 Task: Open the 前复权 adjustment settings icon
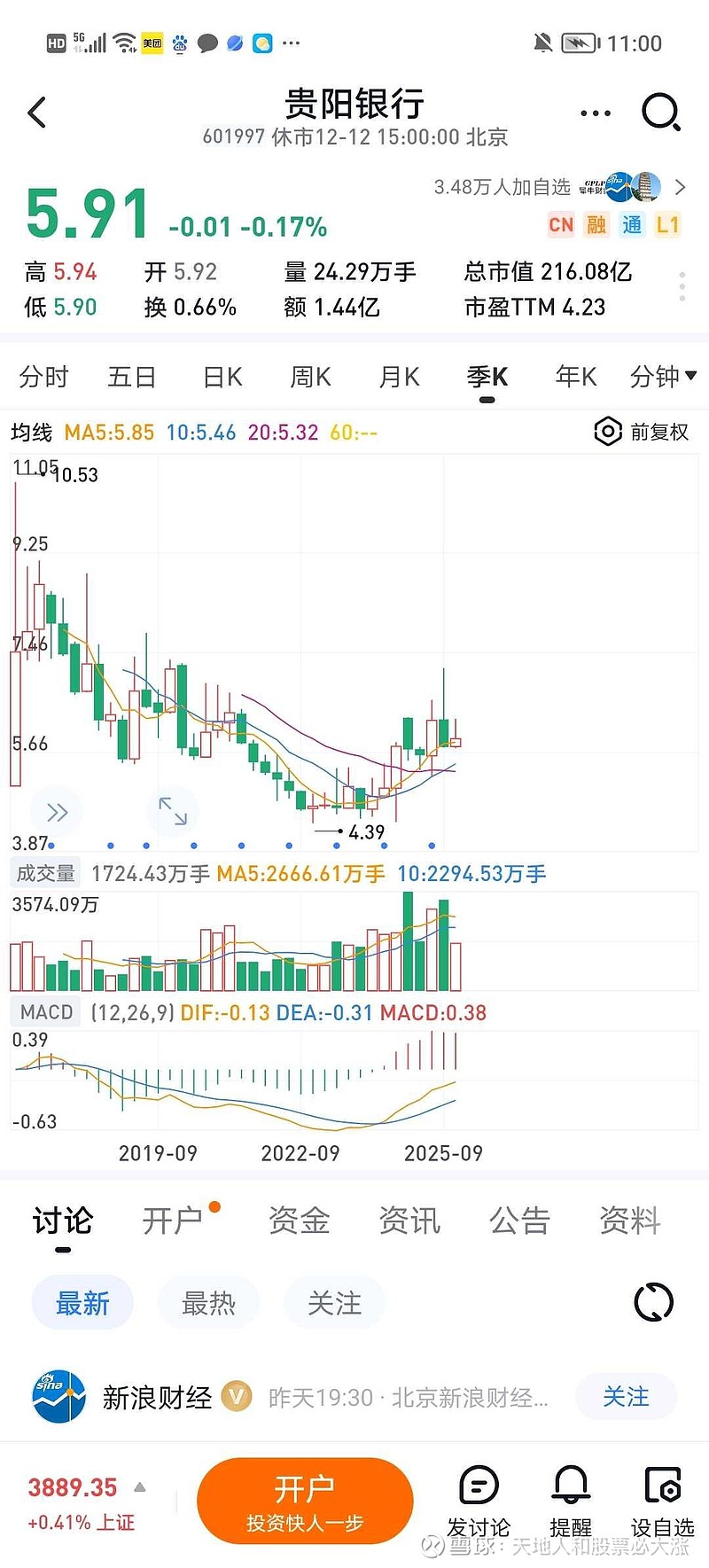tap(608, 432)
